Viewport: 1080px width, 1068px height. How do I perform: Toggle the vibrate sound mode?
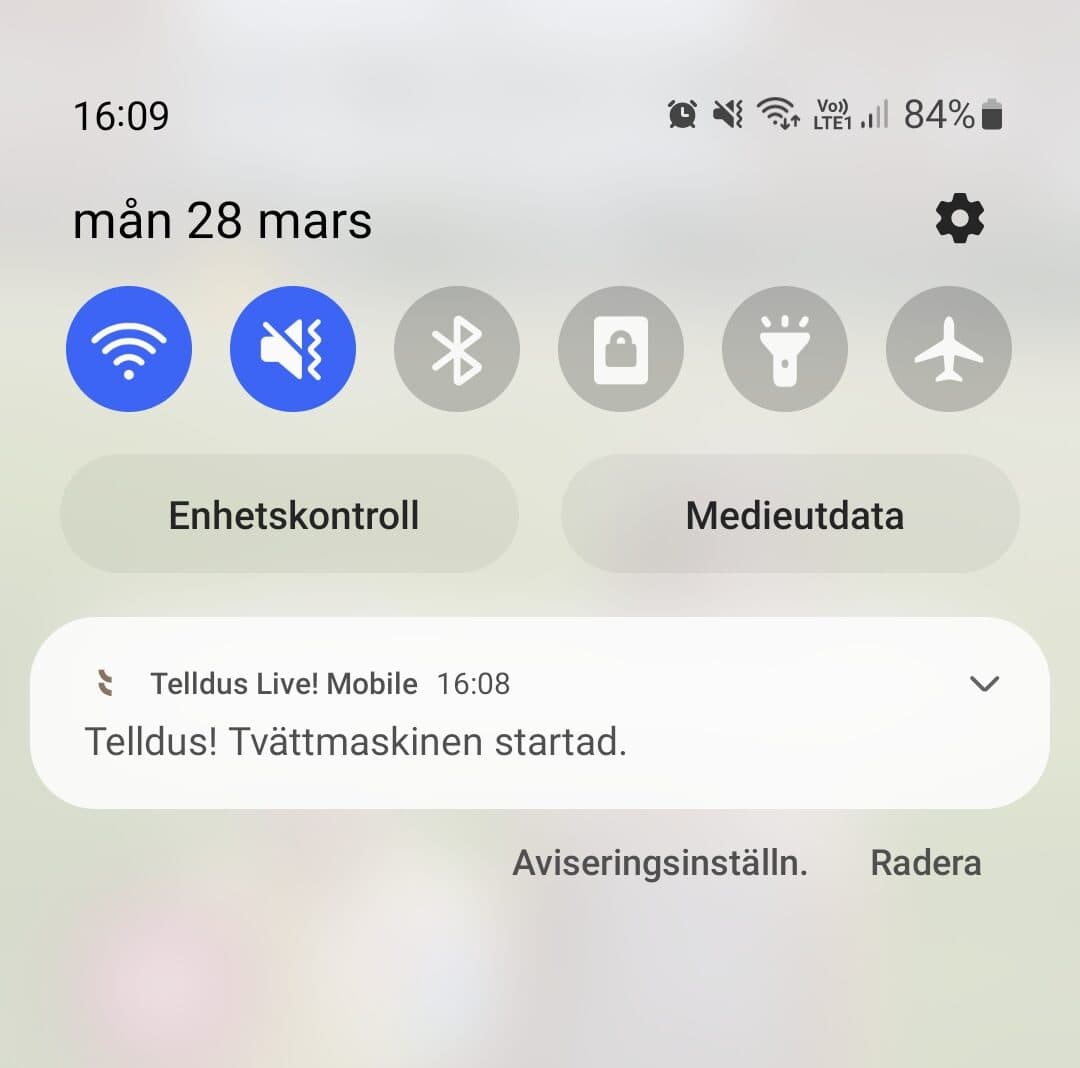(x=293, y=349)
